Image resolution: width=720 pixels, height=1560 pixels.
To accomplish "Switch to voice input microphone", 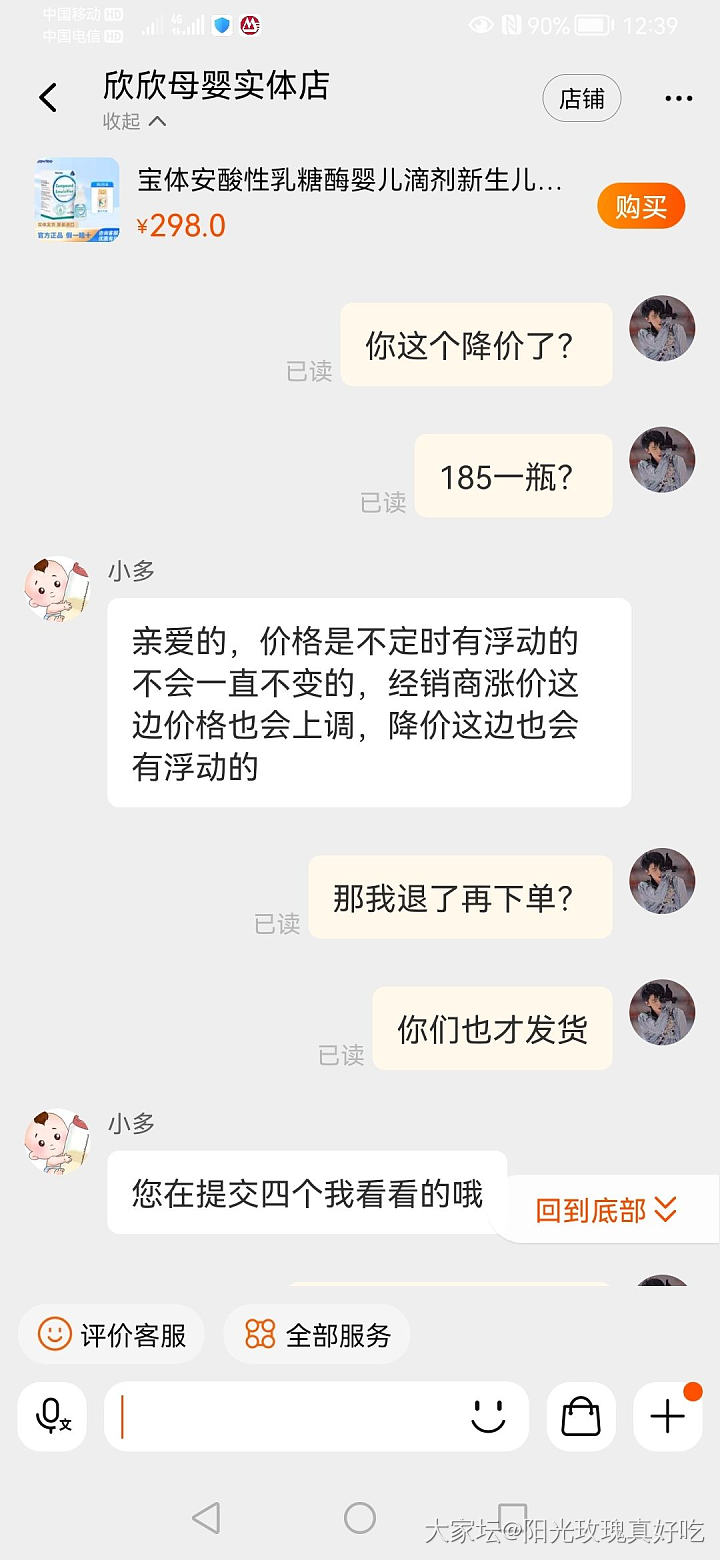I will point(52,1416).
